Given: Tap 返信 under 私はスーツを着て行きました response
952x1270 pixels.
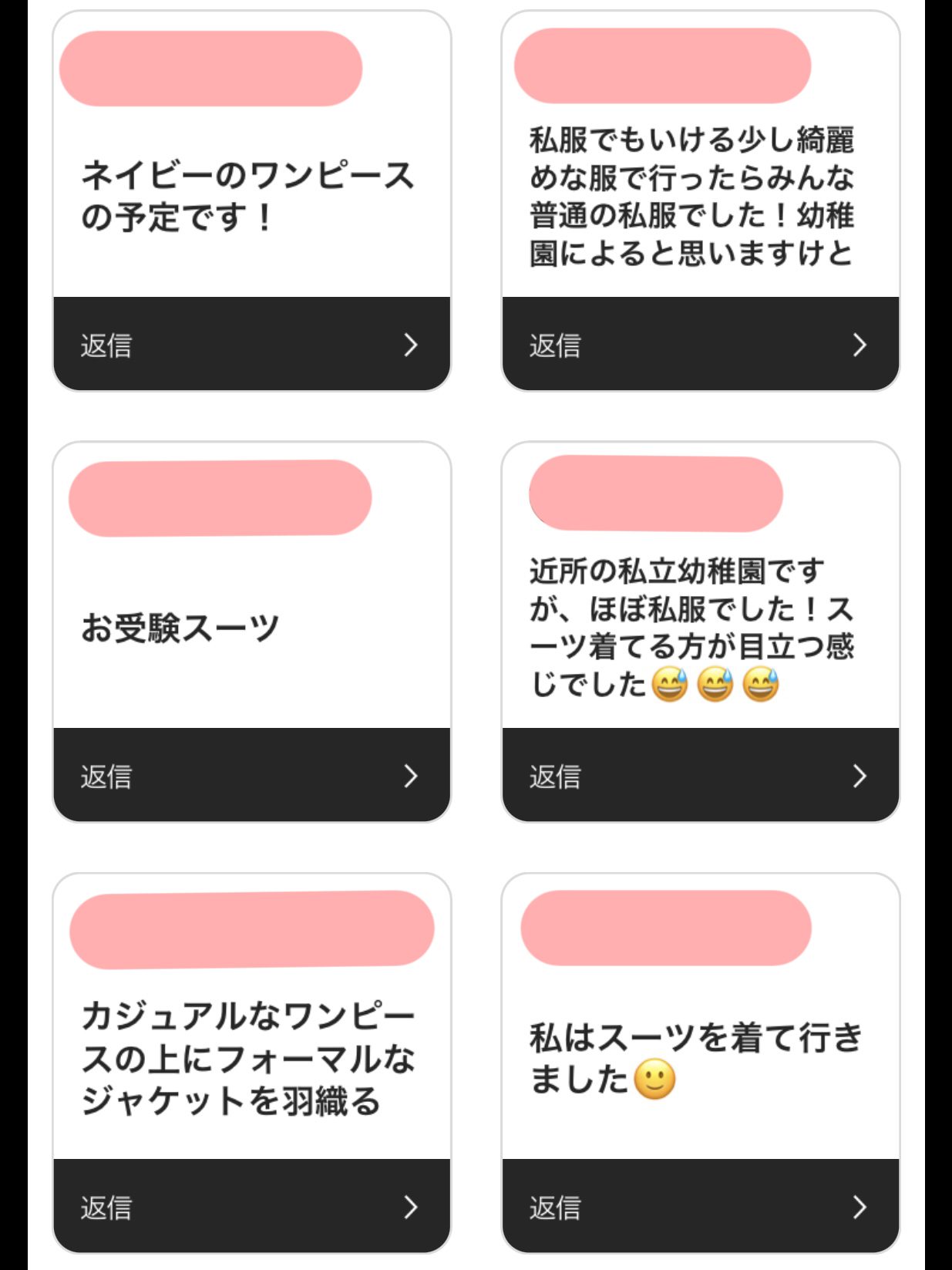Looking at the screenshot, I should 700,1206.
